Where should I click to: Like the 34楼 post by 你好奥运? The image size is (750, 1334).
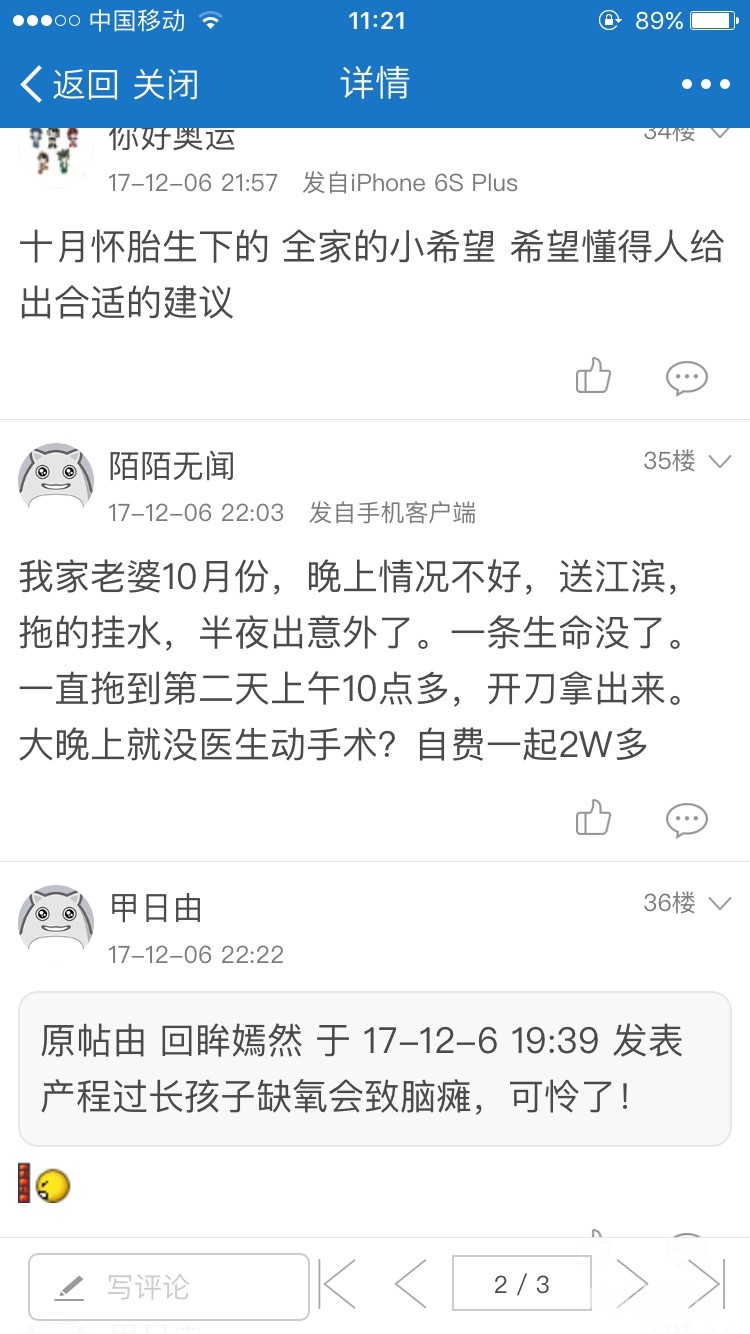point(593,377)
